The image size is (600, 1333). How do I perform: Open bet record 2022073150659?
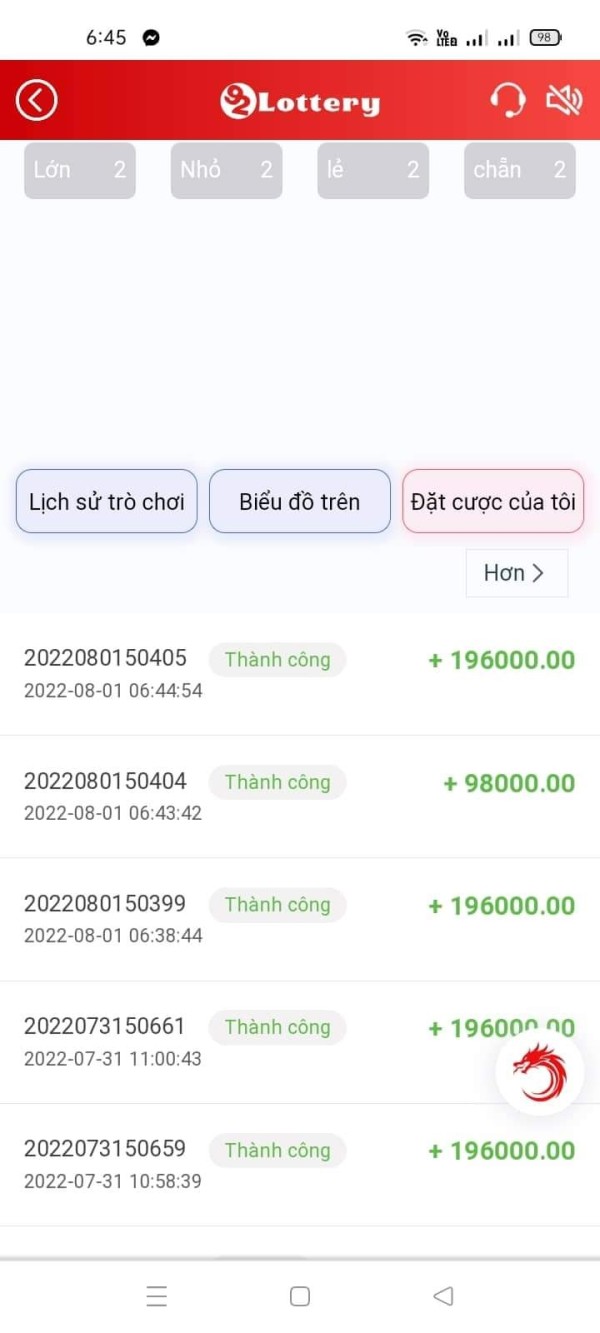point(300,1165)
